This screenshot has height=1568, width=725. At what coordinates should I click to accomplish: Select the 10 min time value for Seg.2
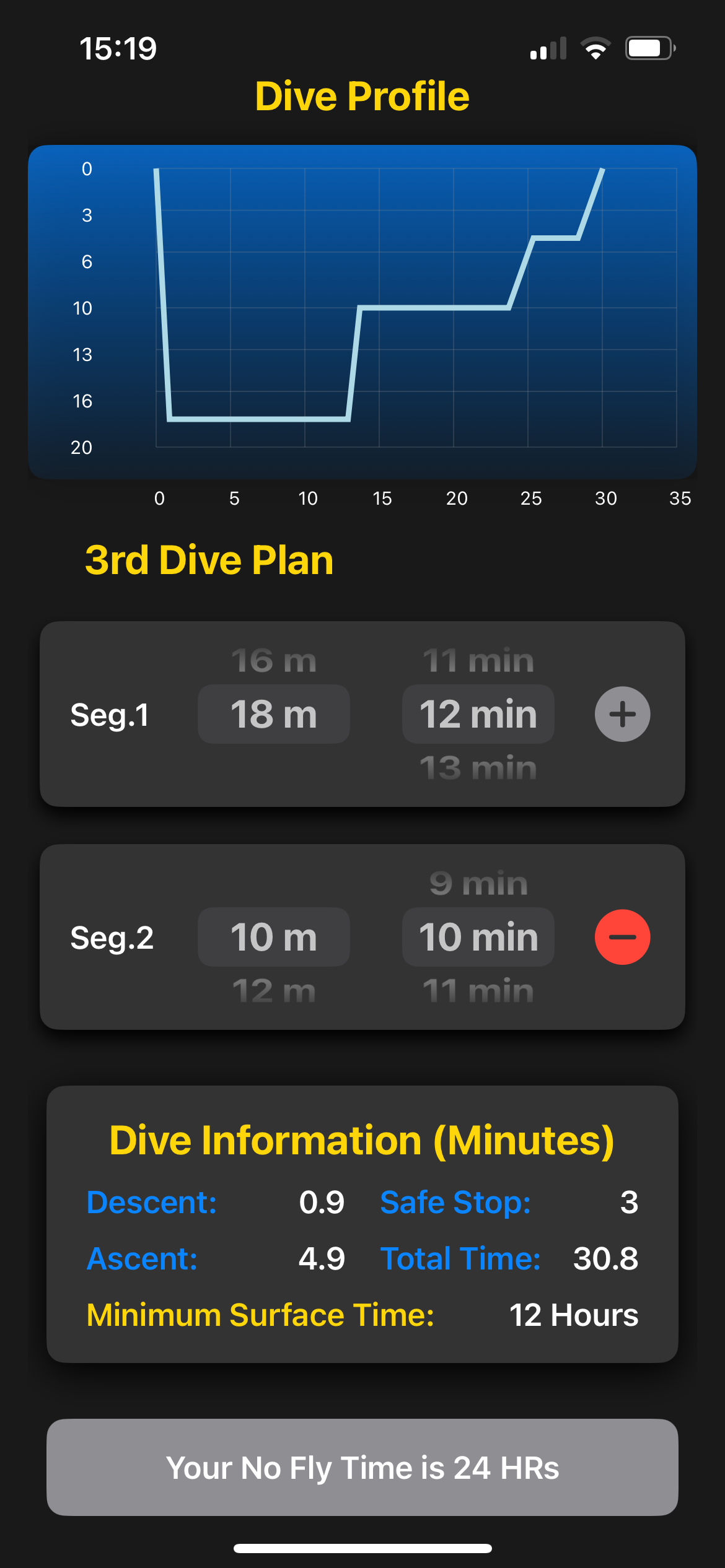[478, 937]
